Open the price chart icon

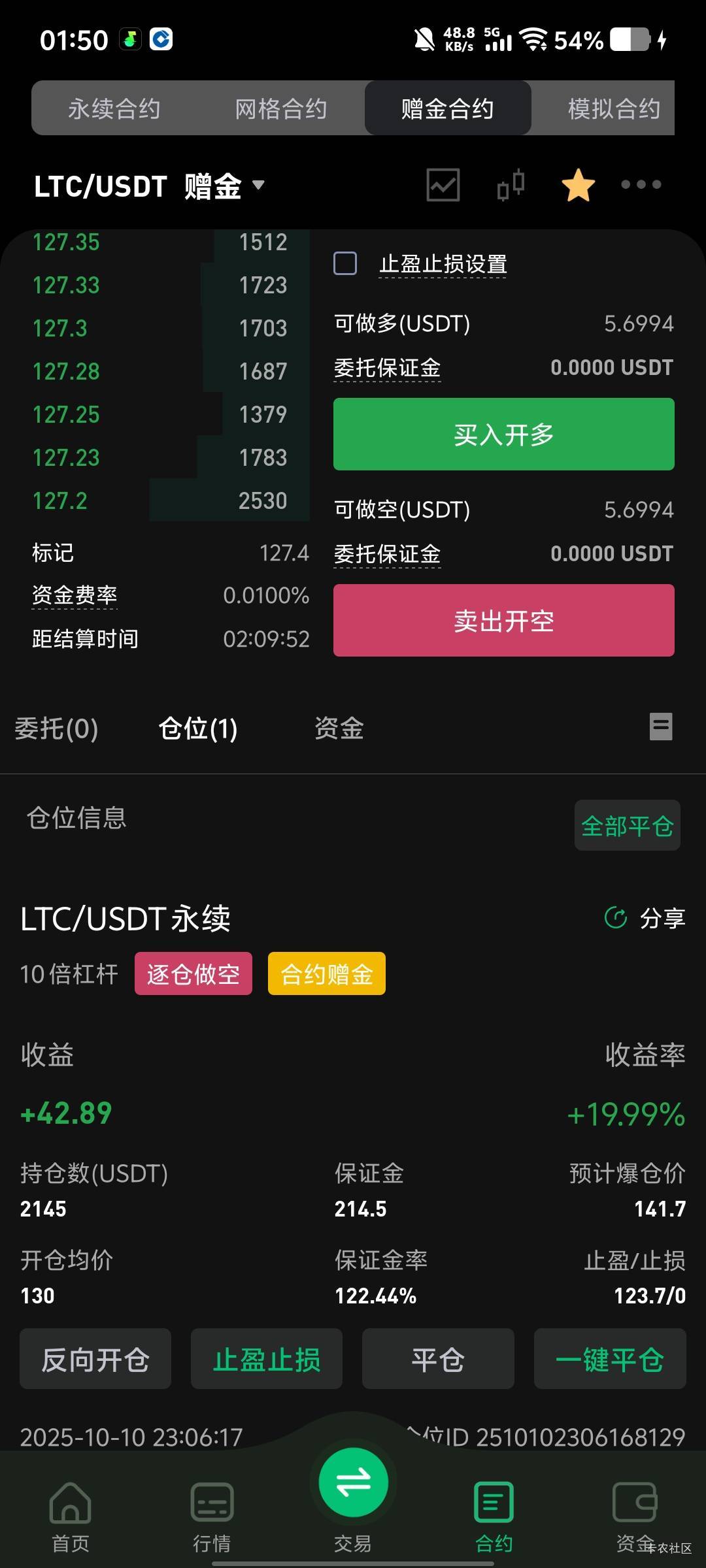pyautogui.click(x=443, y=185)
